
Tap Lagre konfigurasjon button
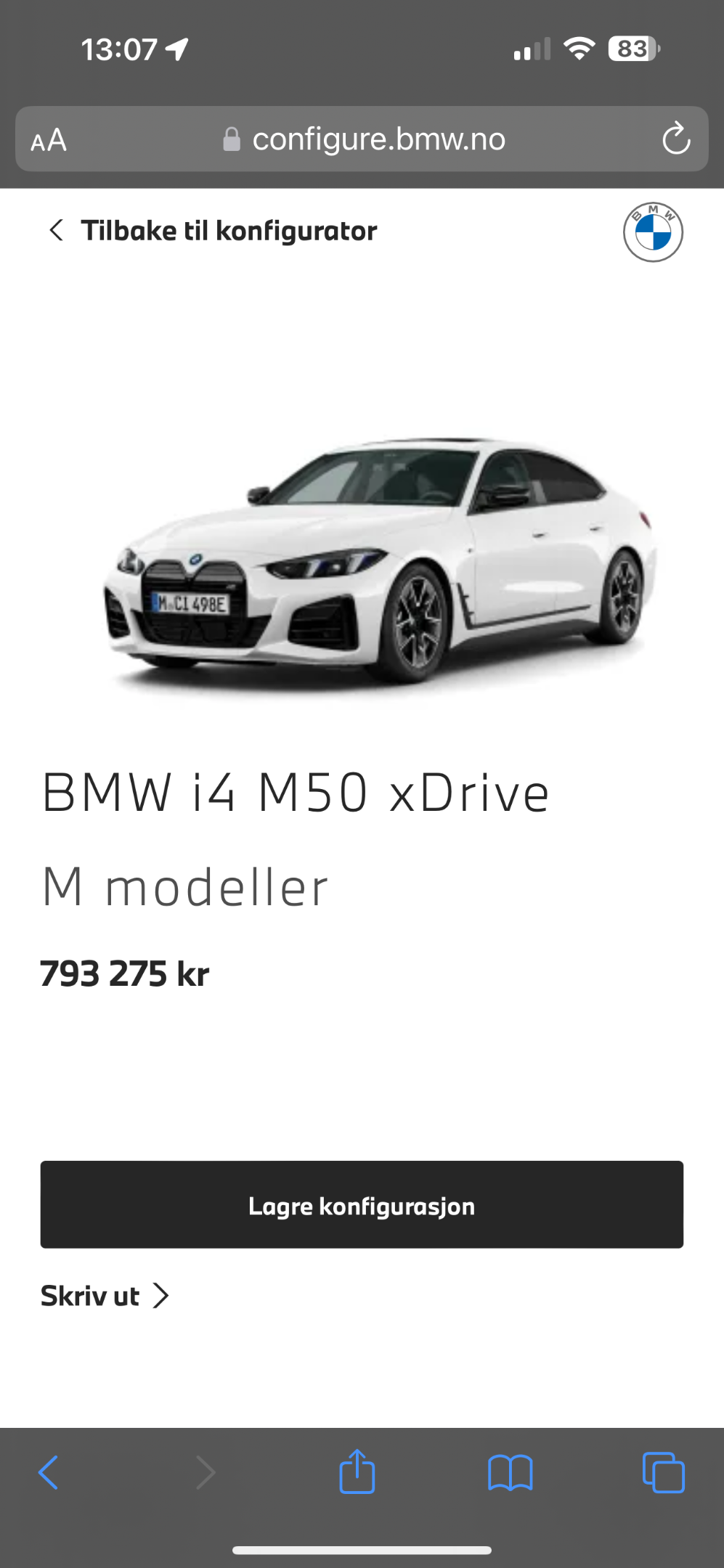pyautogui.click(x=362, y=1204)
